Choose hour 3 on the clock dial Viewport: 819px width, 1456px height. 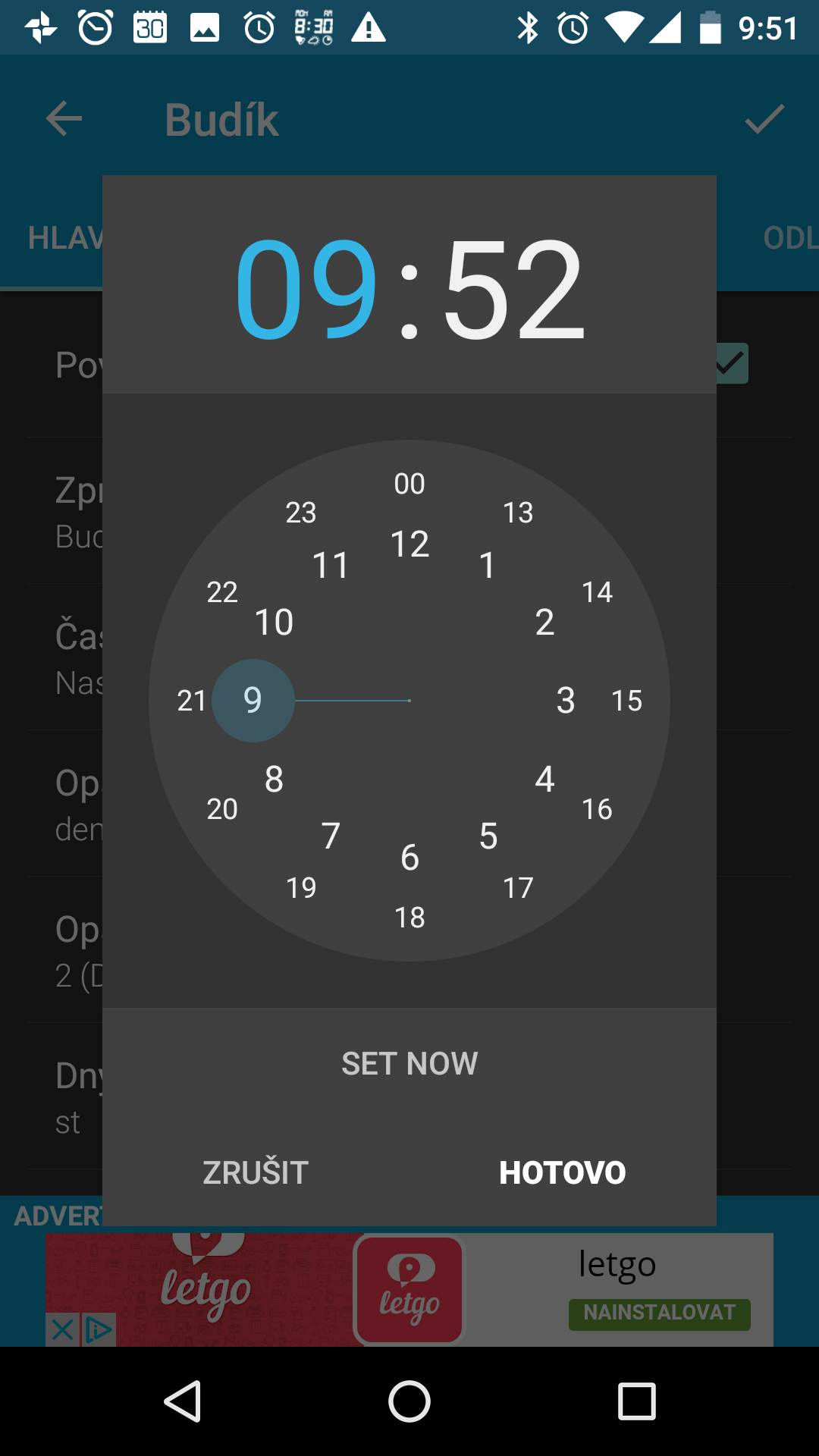pos(566,700)
